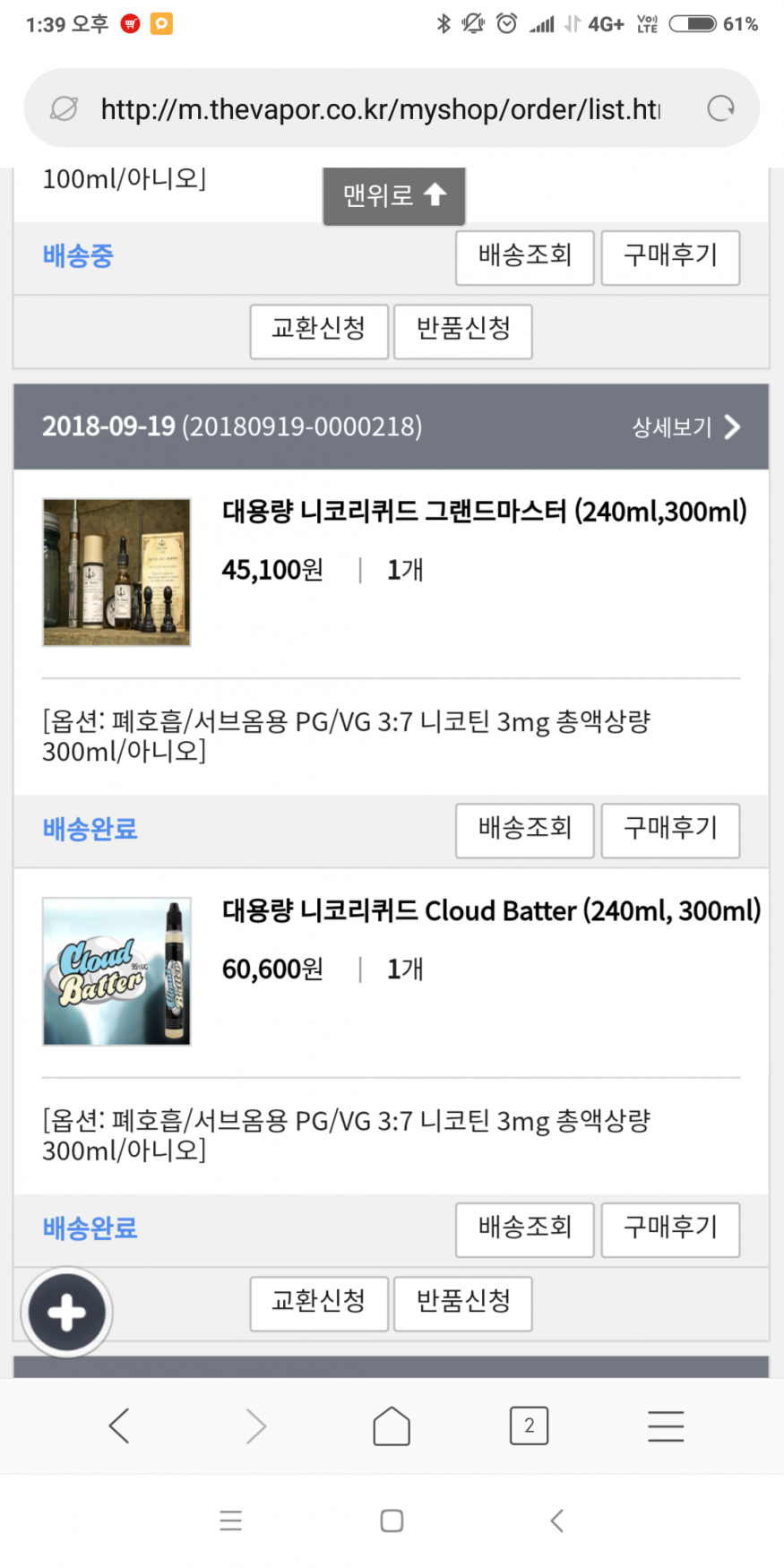The width and height of the screenshot is (784, 1568).
Task: Open the 그랜드마스터 product image
Action: pos(116,573)
